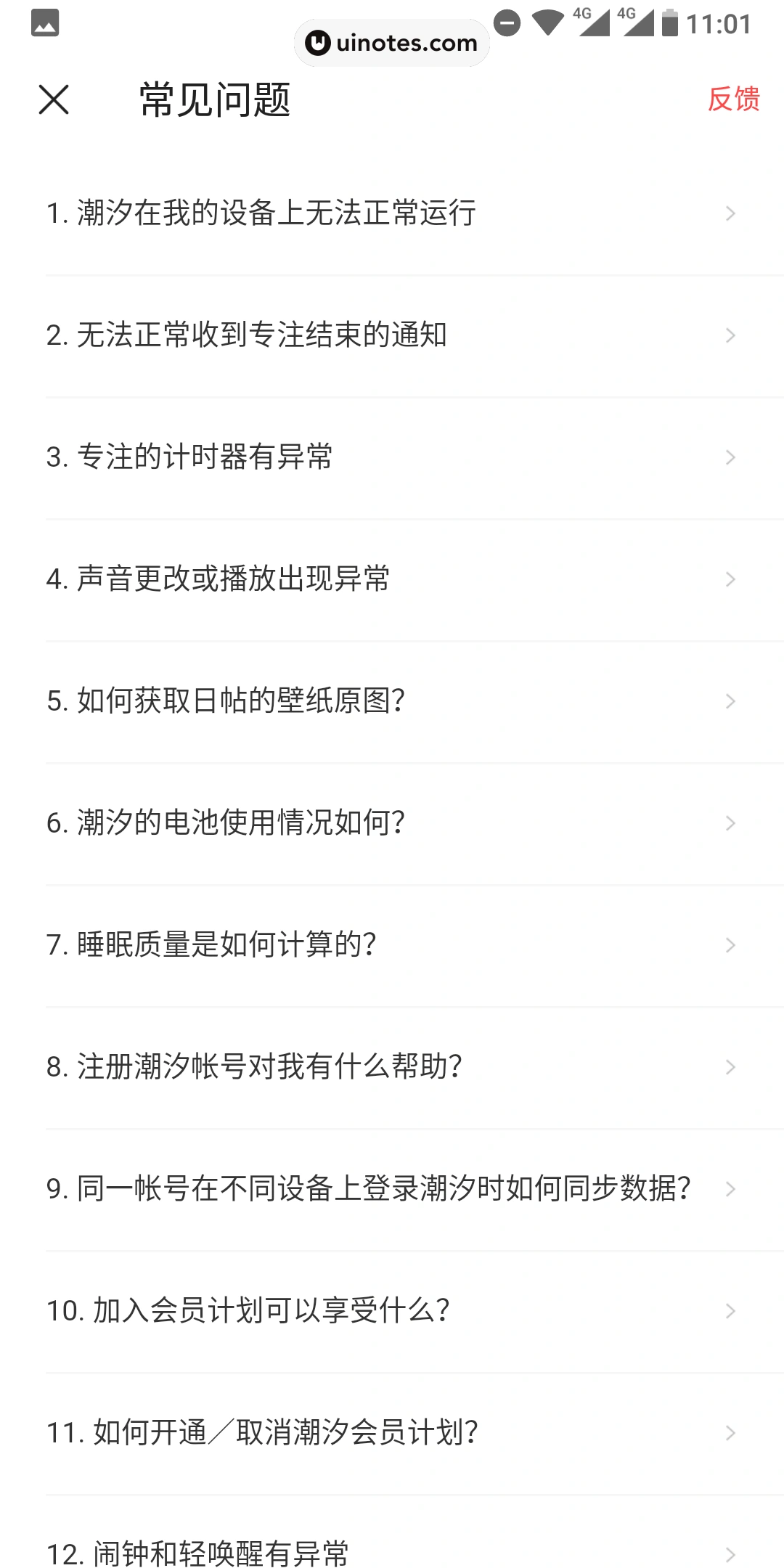This screenshot has height=1568, width=784.
Task: Open question 3 专注的计时器有异常
Action: point(392,457)
